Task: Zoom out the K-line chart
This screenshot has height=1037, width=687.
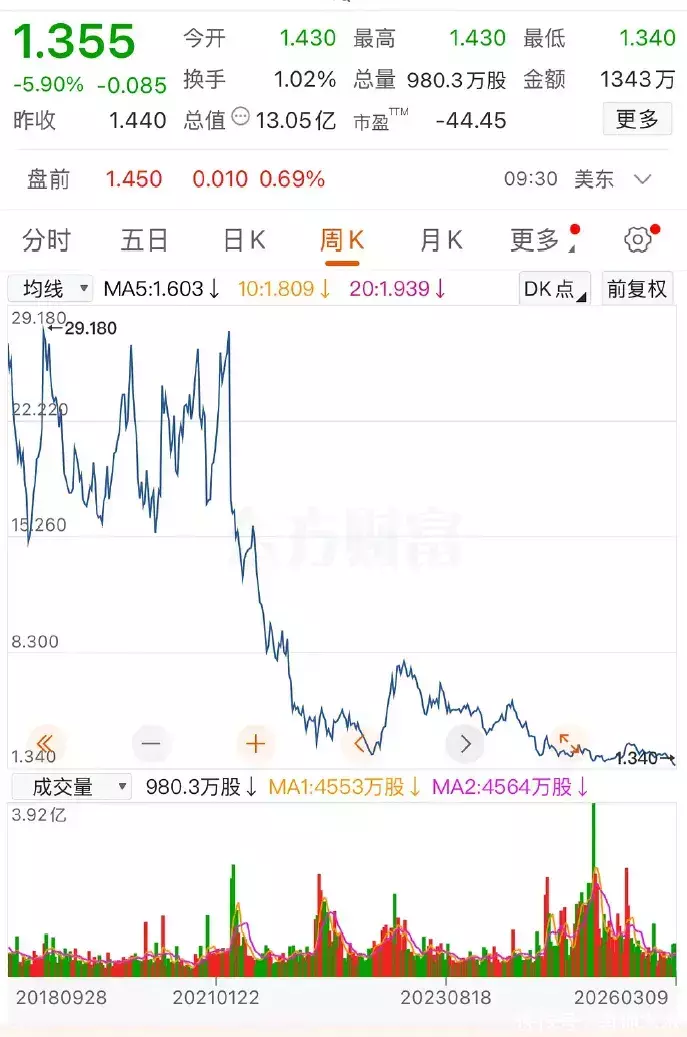Action: [152, 743]
